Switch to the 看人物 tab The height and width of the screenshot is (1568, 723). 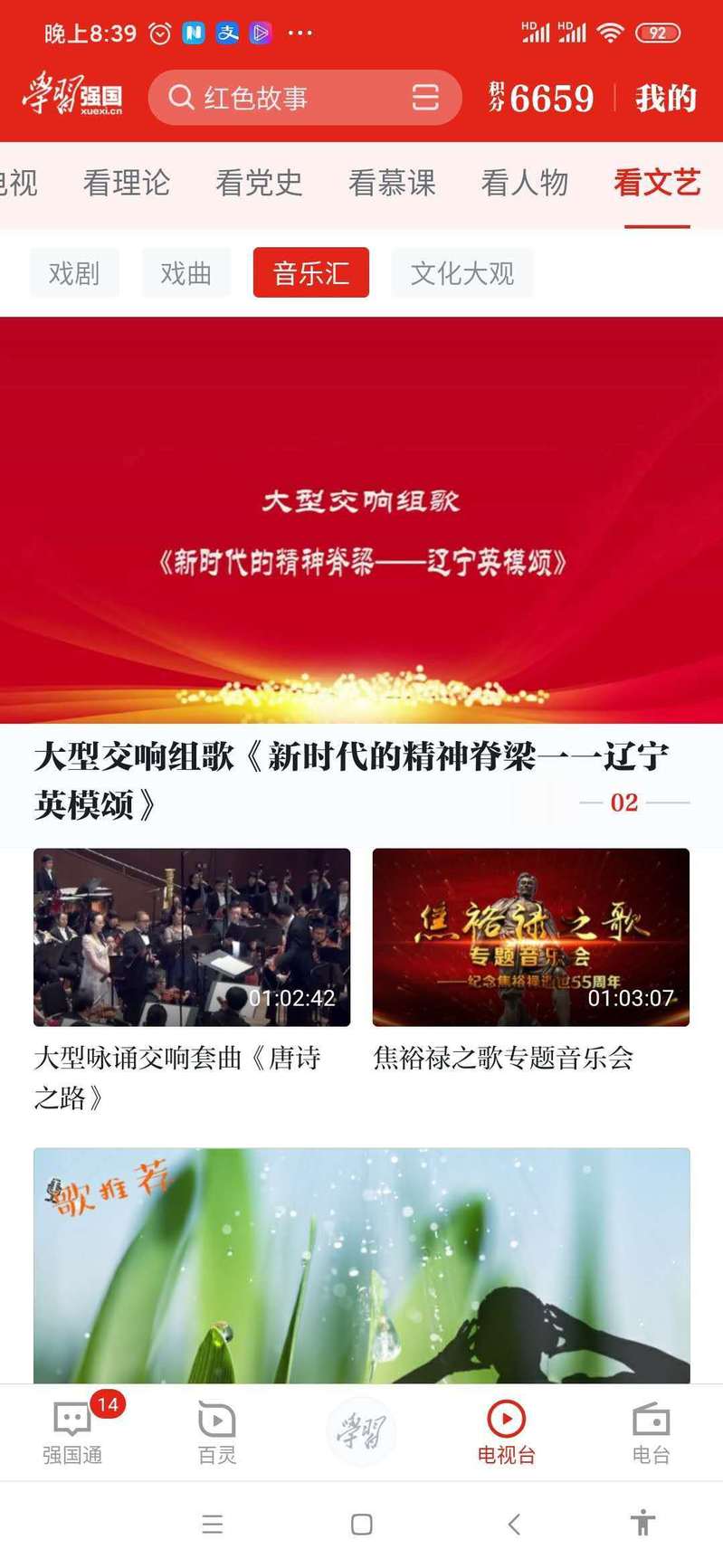click(525, 183)
